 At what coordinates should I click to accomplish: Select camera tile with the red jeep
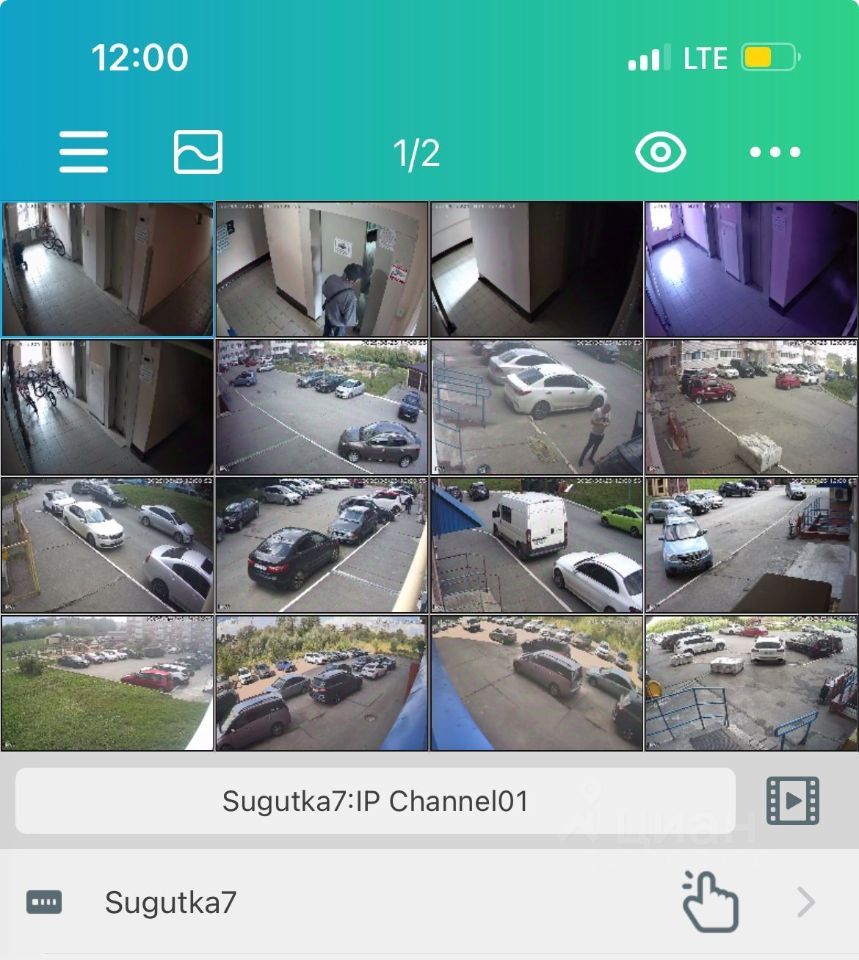click(750, 407)
